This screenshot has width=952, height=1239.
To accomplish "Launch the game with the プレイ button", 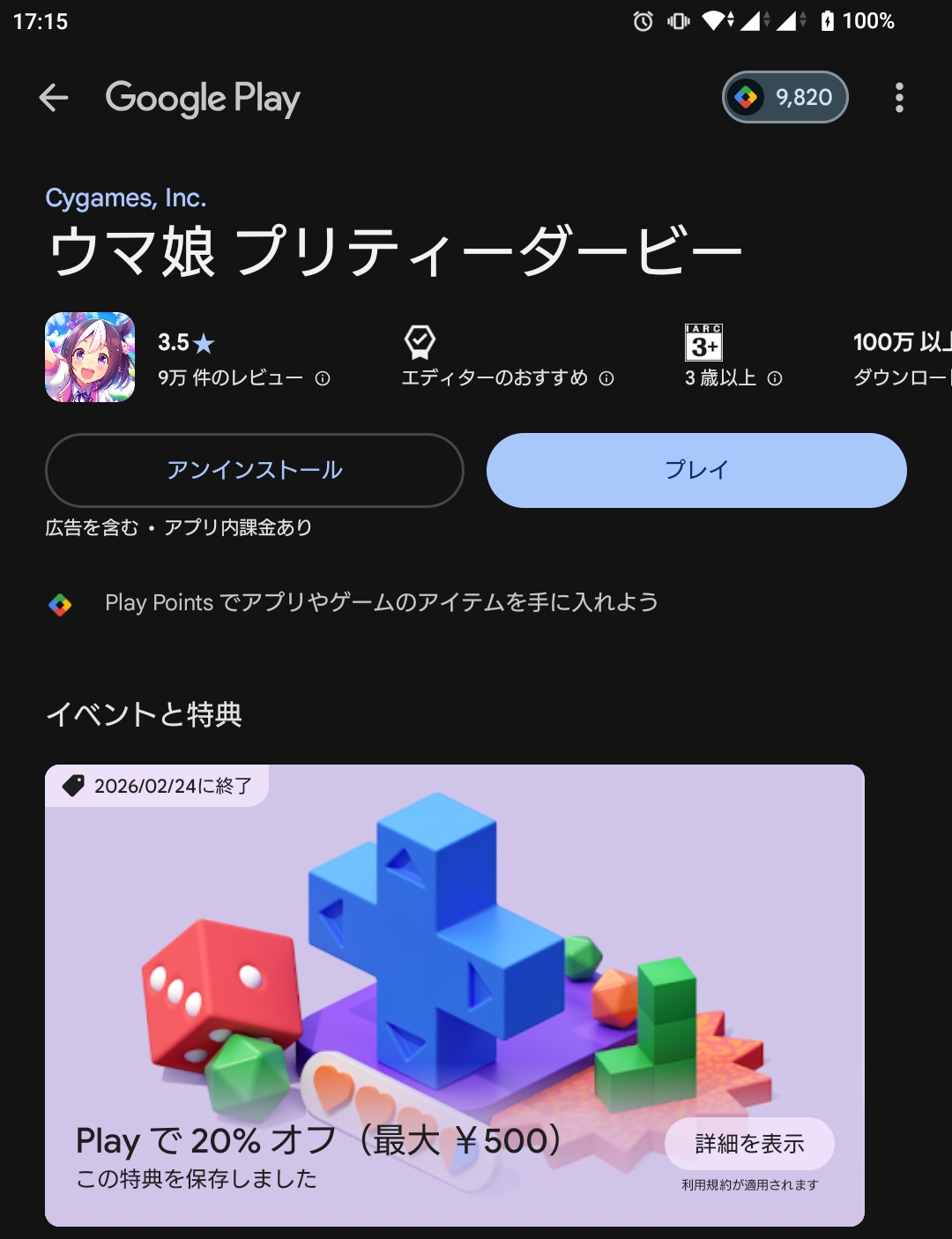I will [696, 470].
